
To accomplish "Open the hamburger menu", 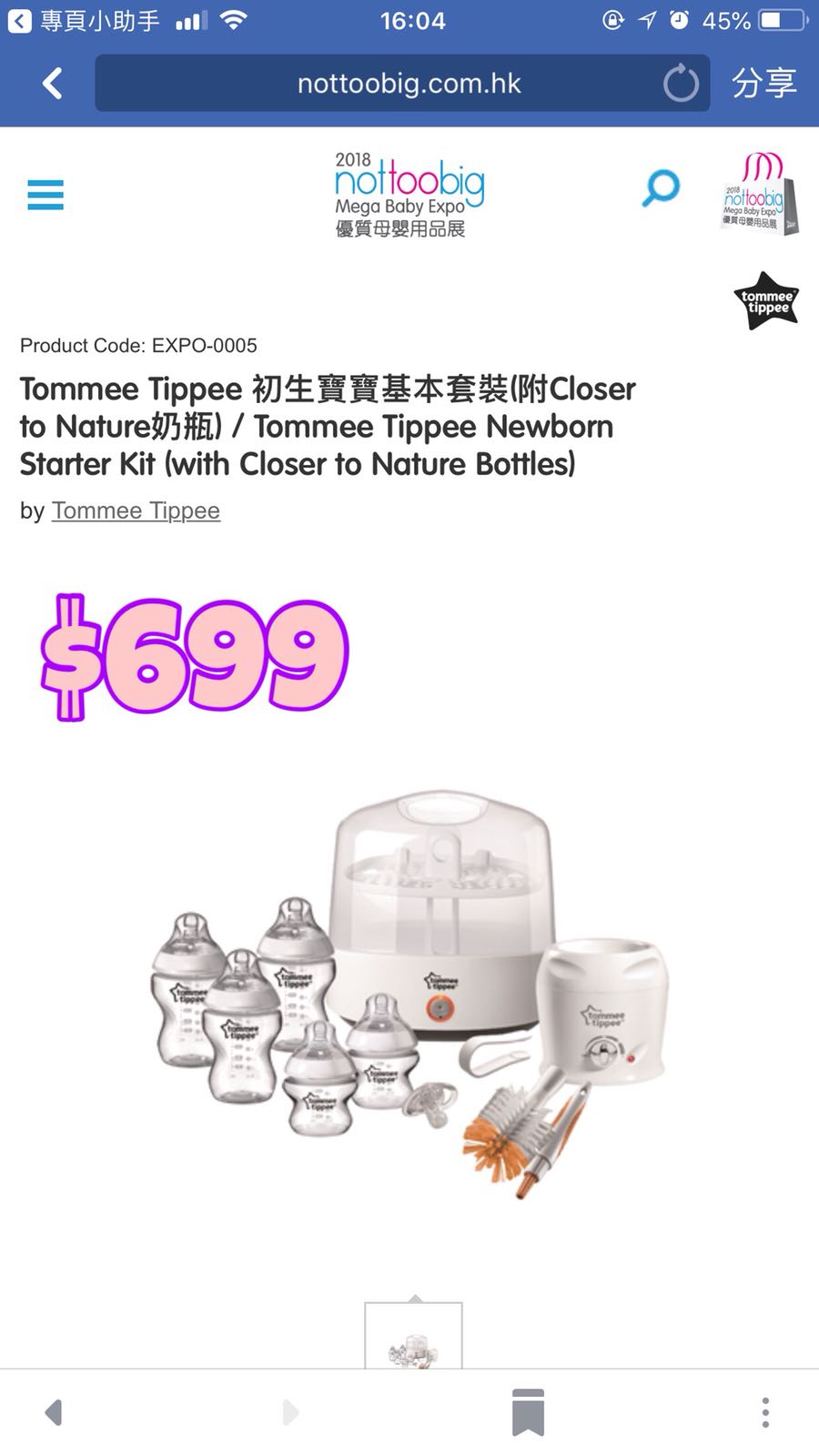I will [x=45, y=195].
